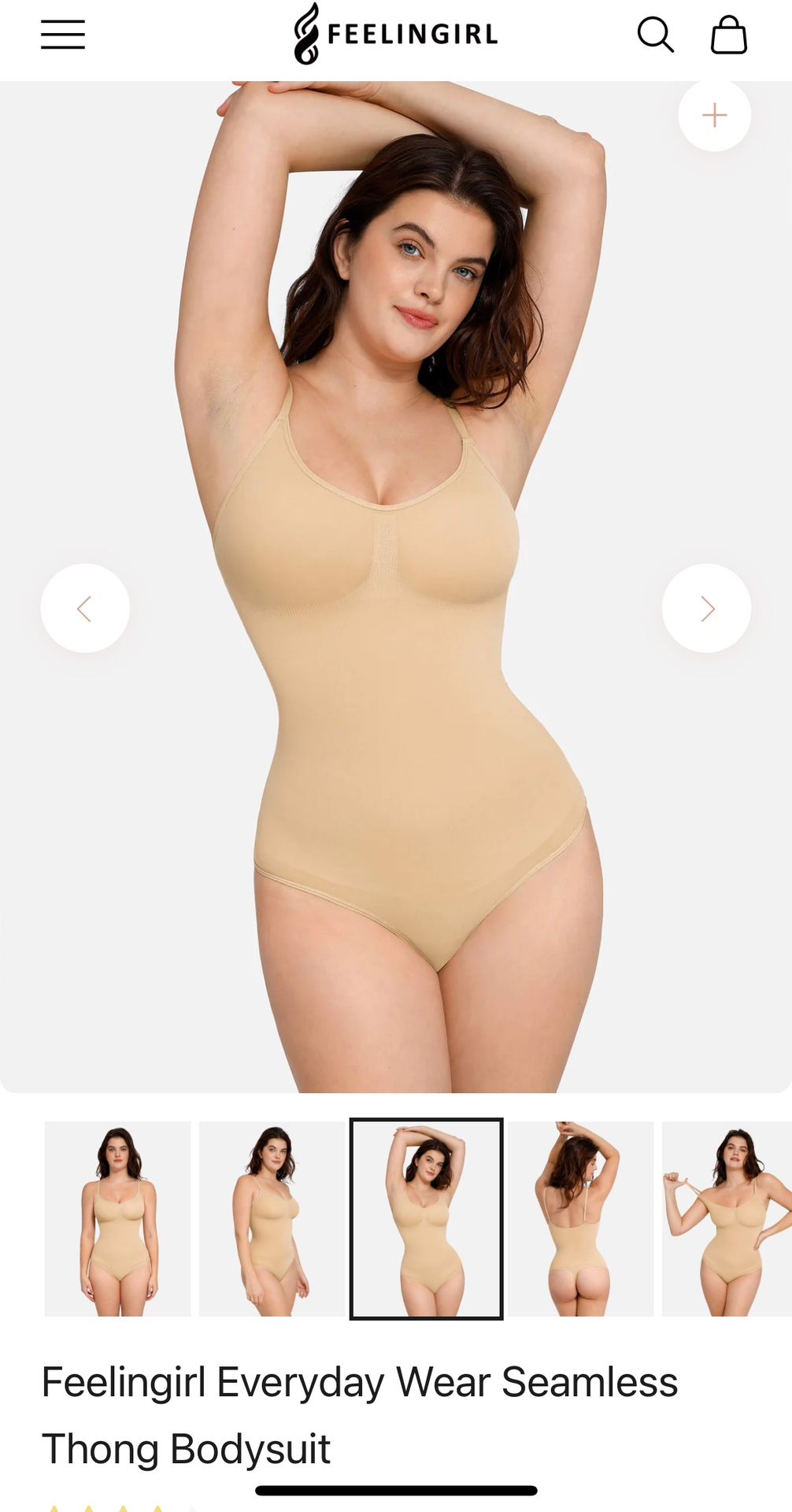Select the front-view standing thumbnail
Viewport: 792px width, 1512px height.
tap(118, 1218)
